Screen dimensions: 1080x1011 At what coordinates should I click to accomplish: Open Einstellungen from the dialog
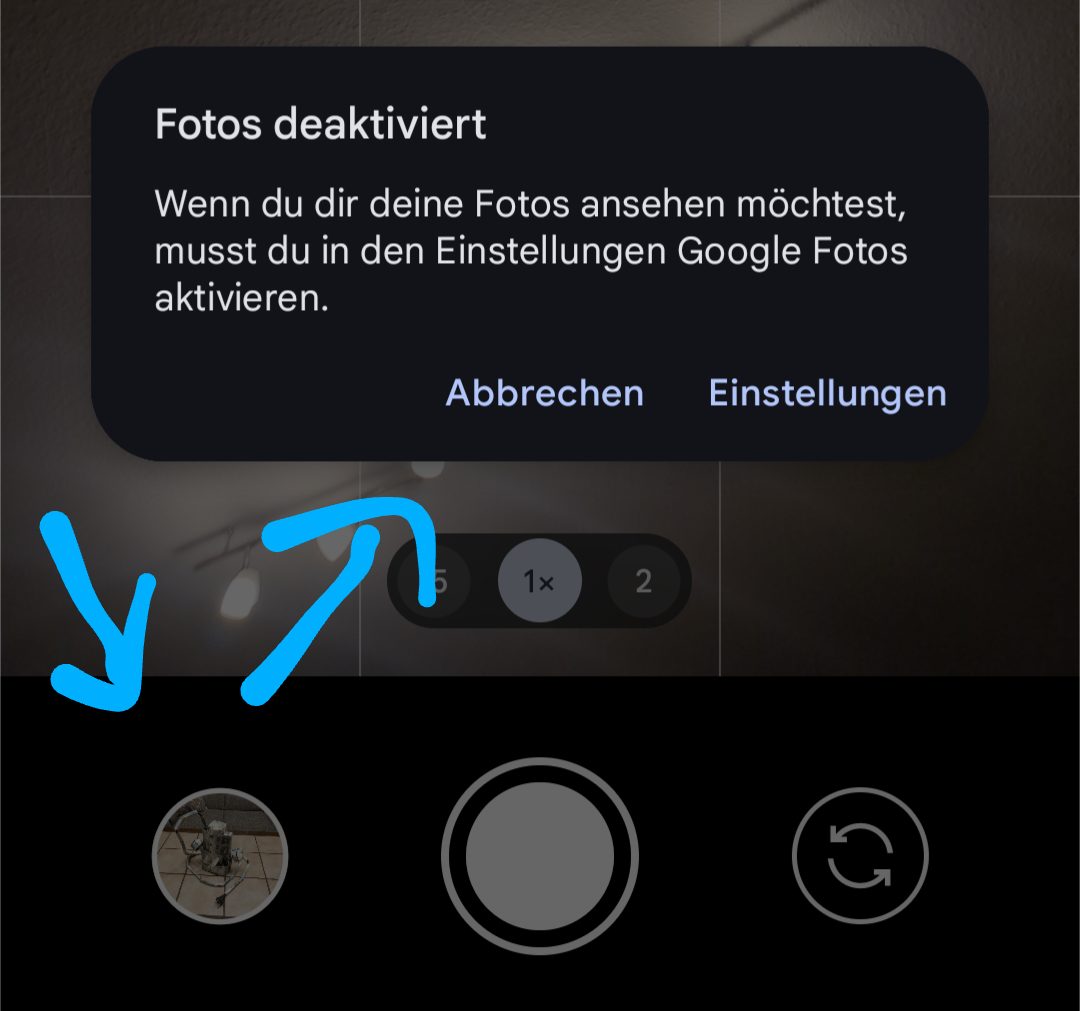[827, 393]
